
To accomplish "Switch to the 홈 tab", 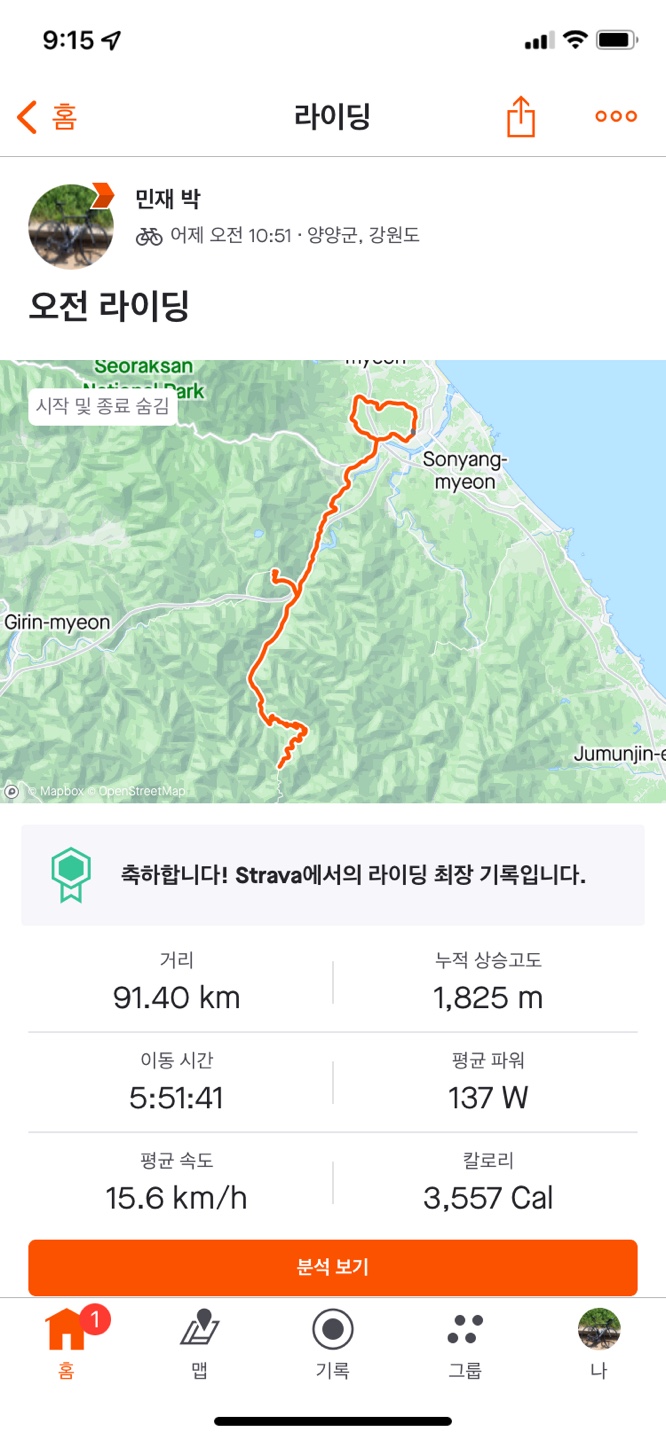I will (x=66, y=1345).
